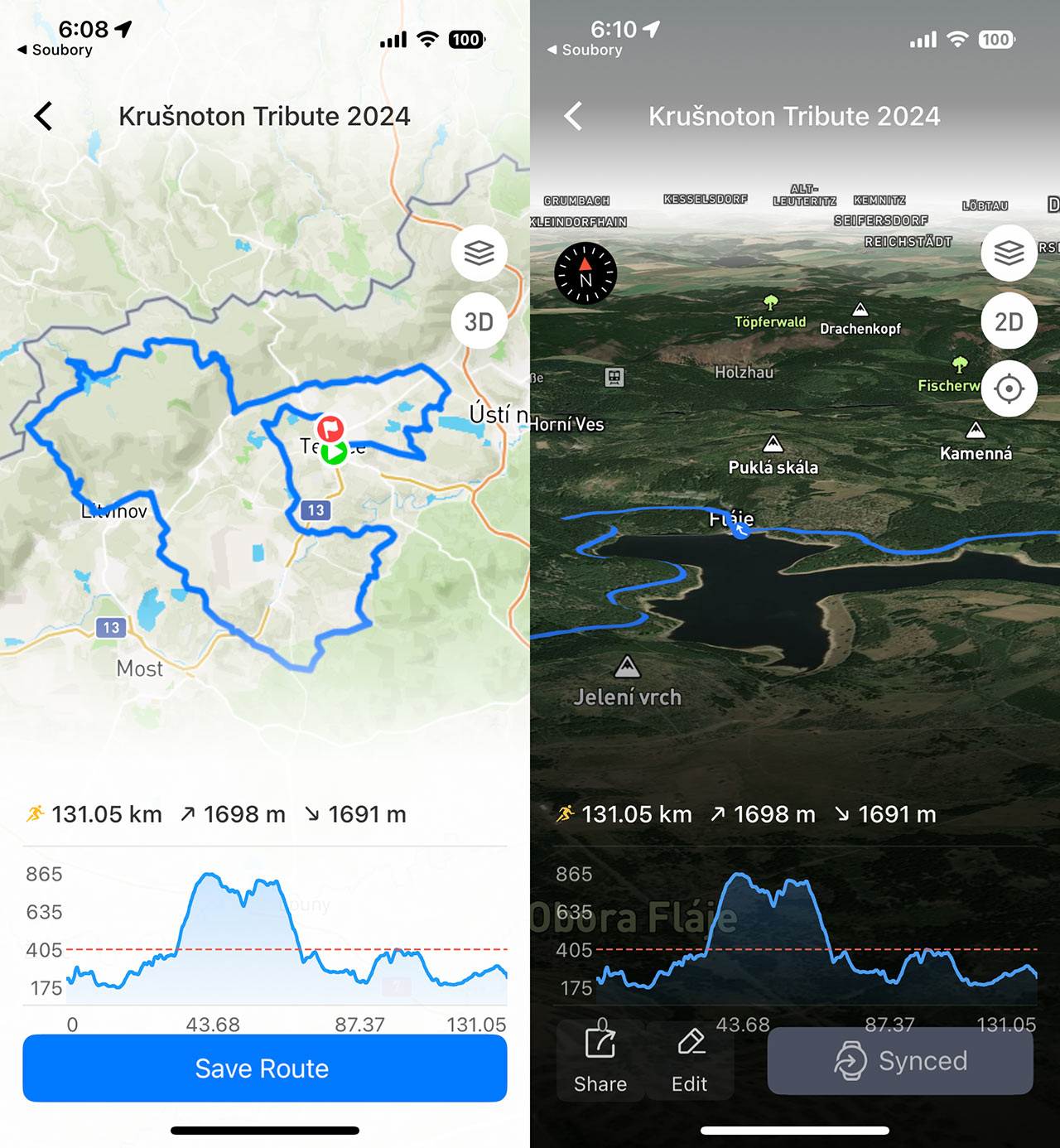This screenshot has height=1148, width=1060.
Task: Reset orientation with the compass icon
Action: 585,273
